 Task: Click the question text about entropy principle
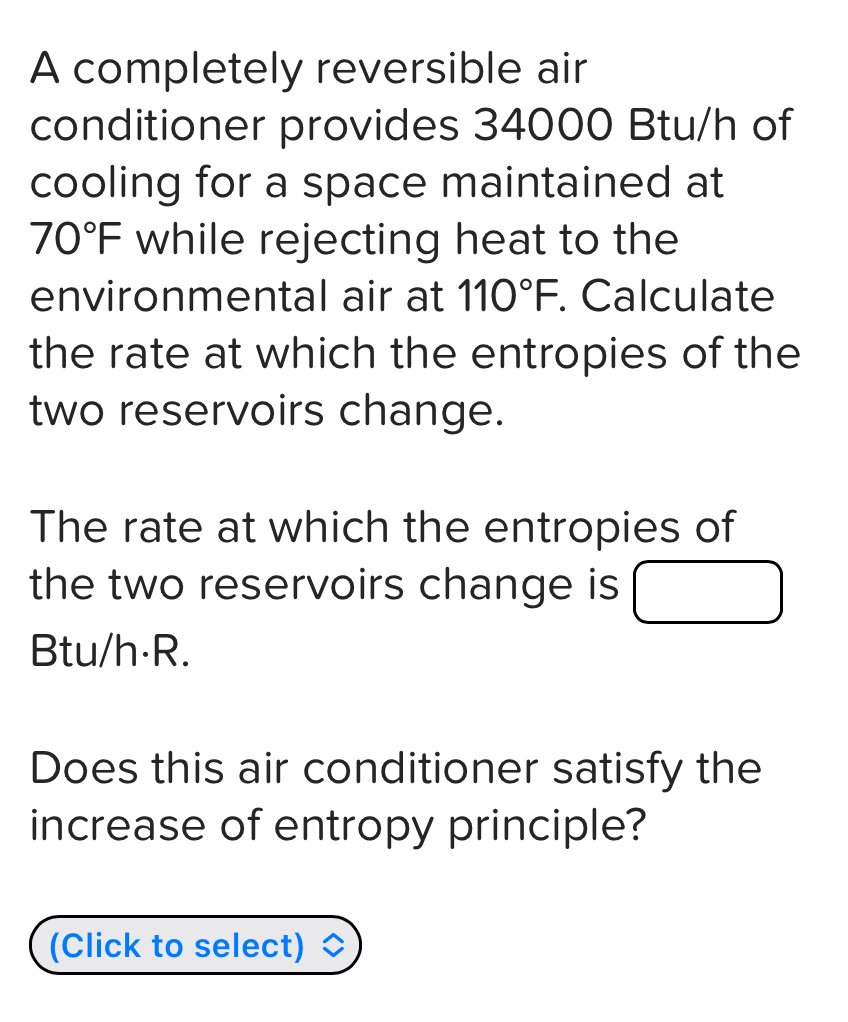pos(395,796)
